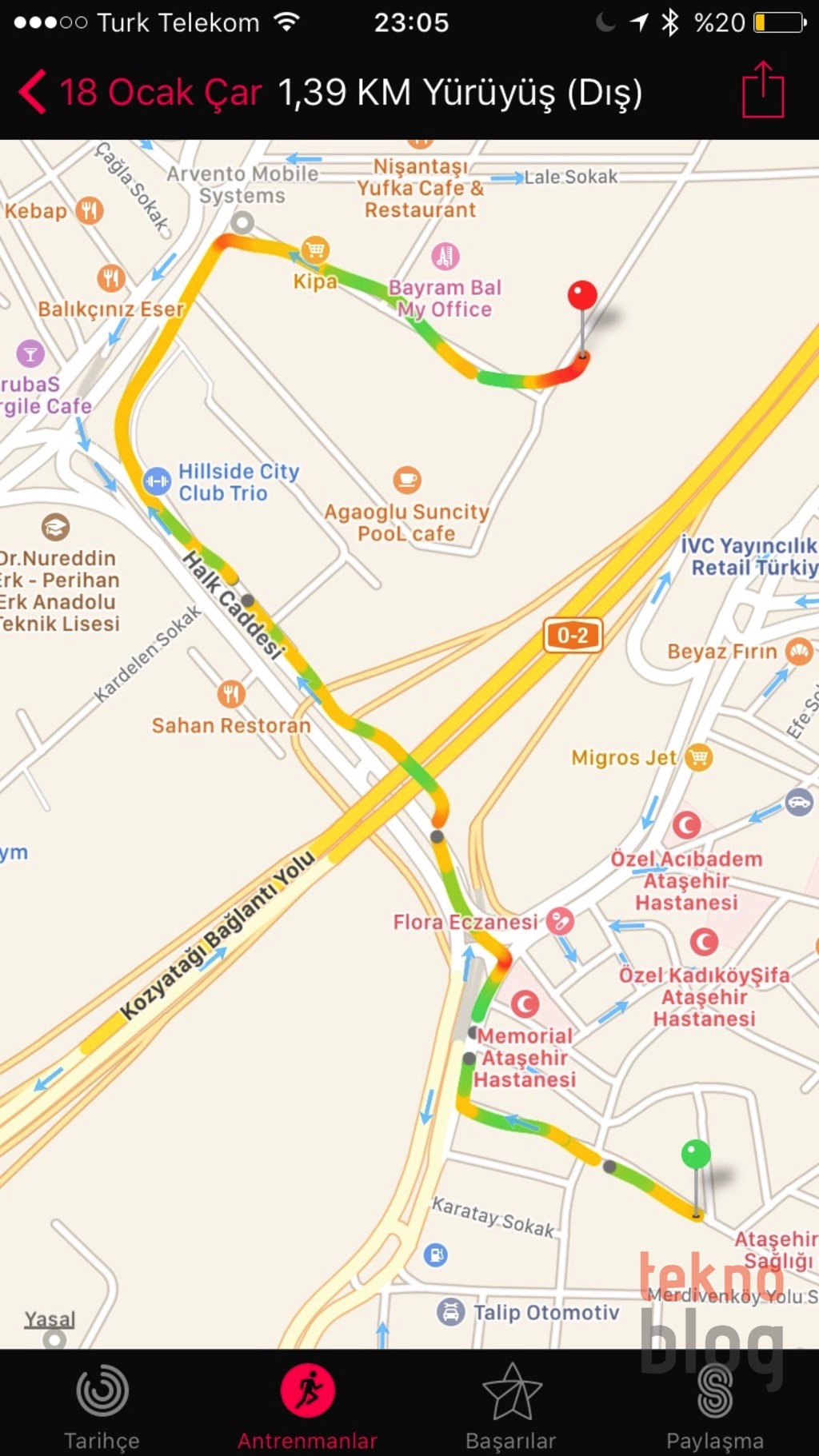Open the Yasal legal link

click(50, 1318)
